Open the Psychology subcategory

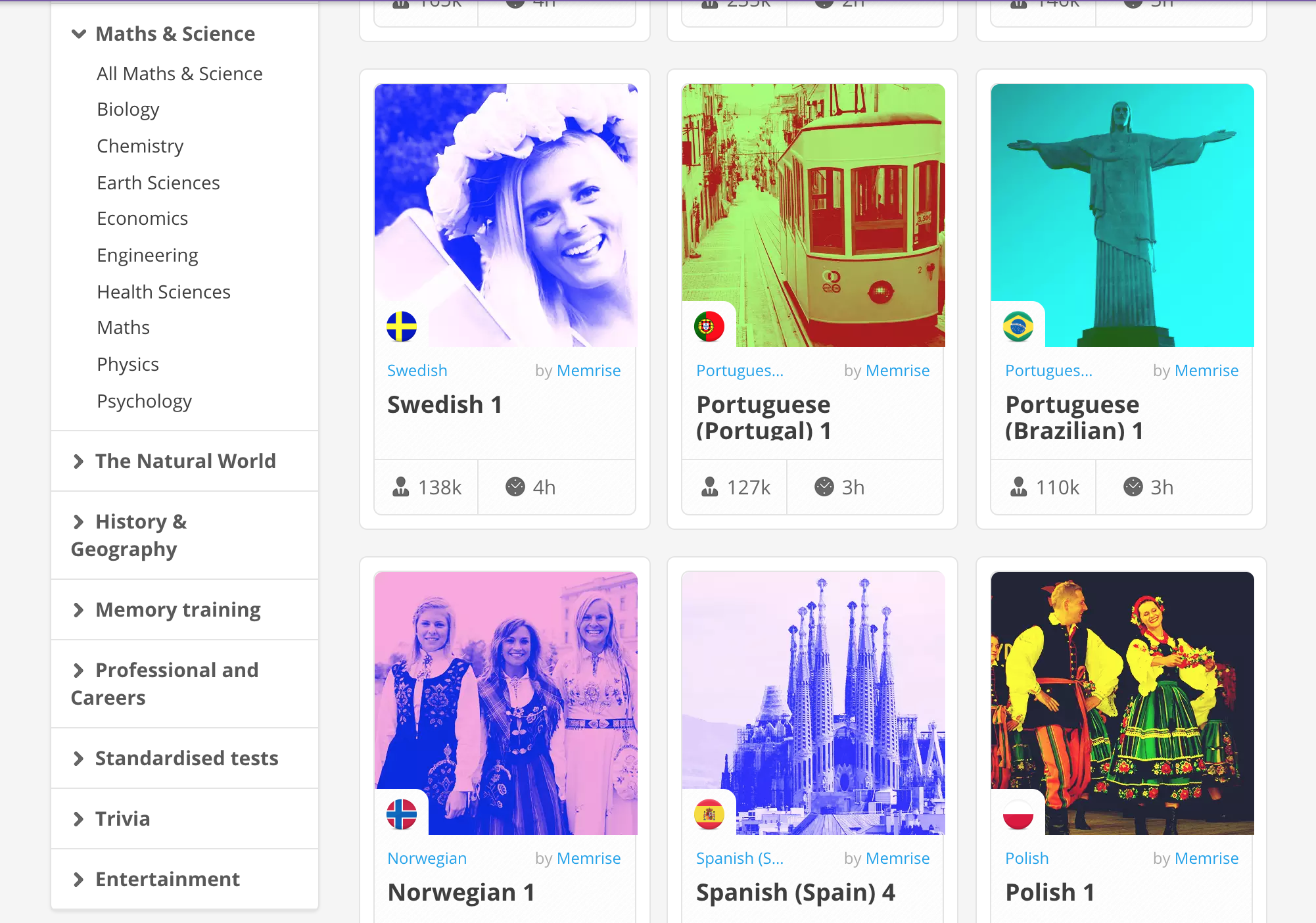144,401
